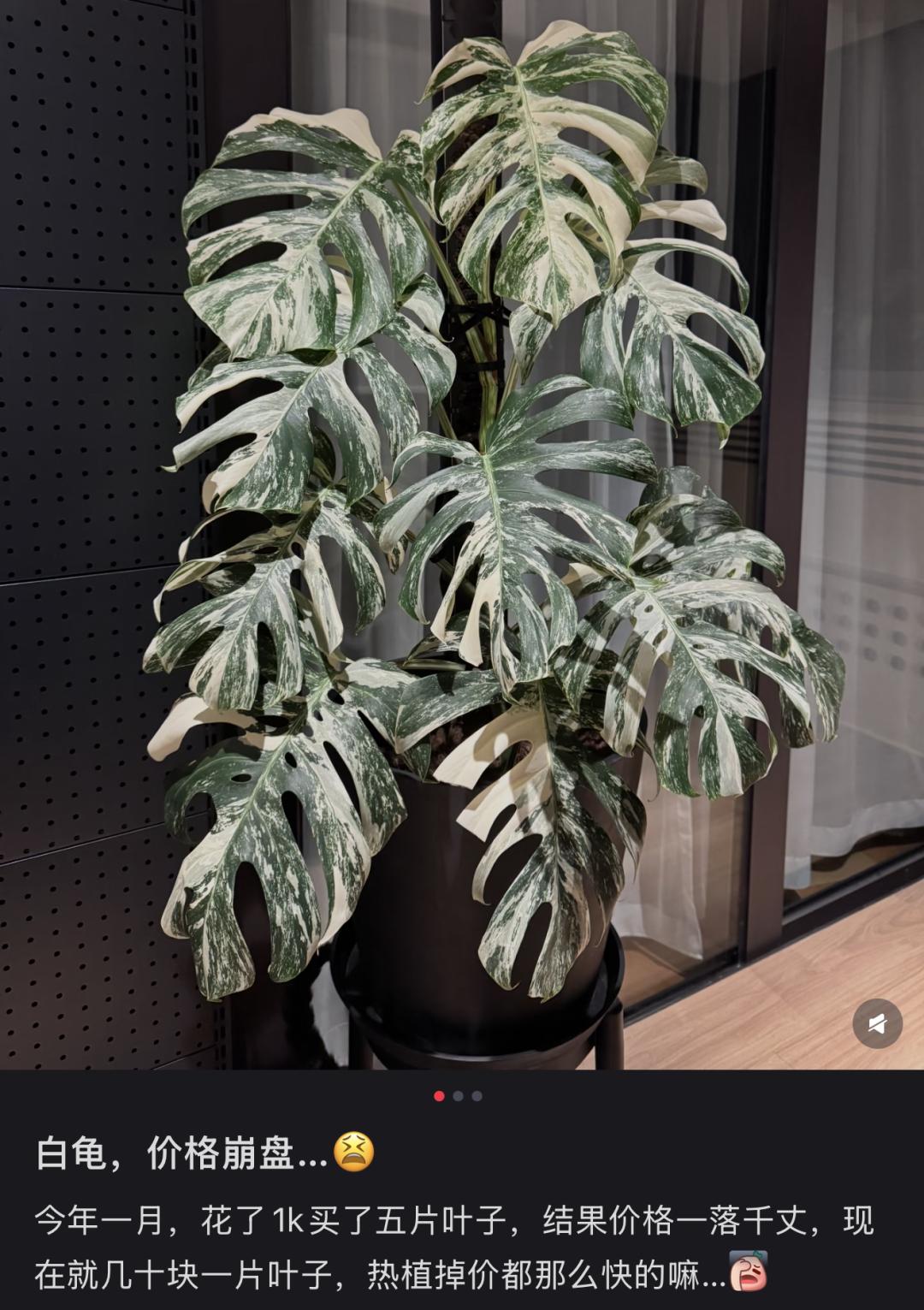Jump to the second image via the page dots
Viewport: 924px width, 1310px height.
tap(459, 1096)
